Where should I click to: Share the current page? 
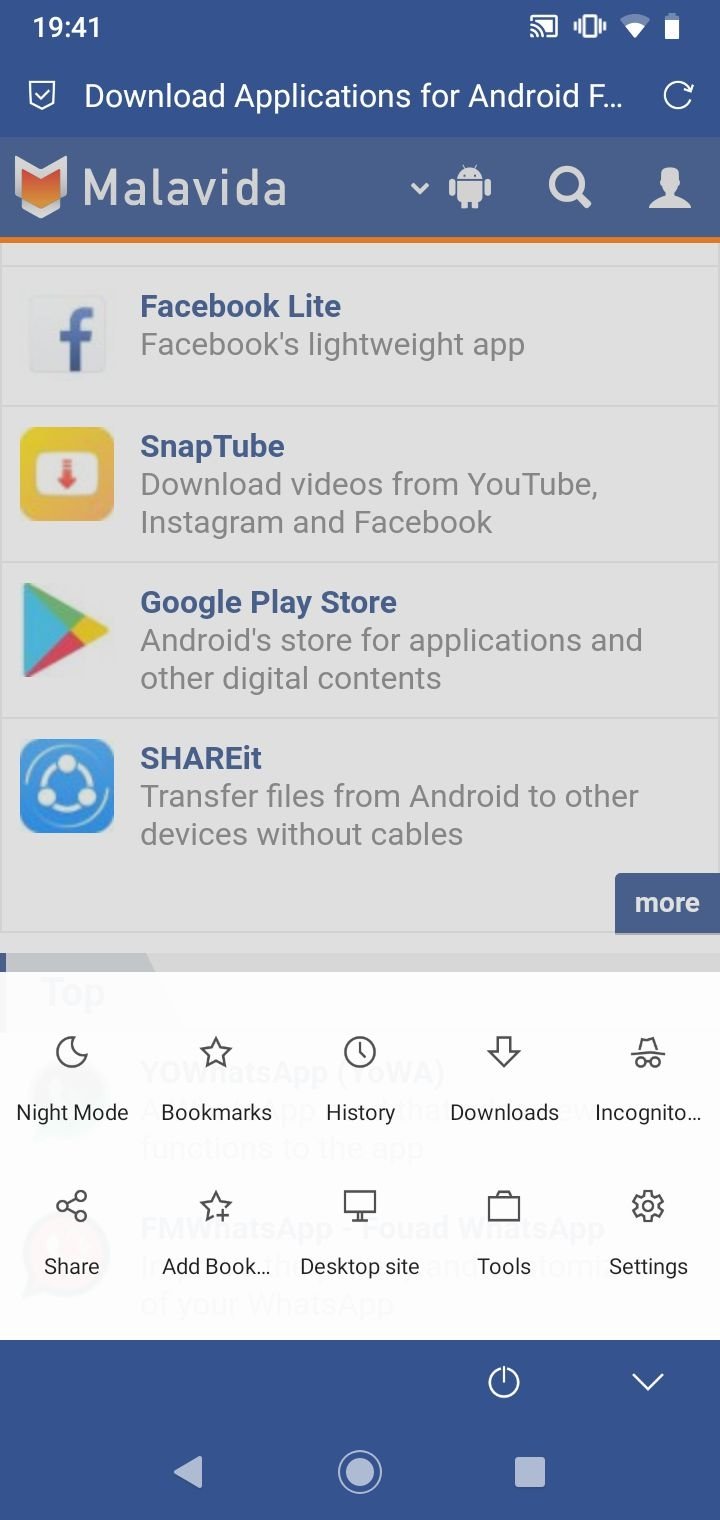coord(72,1233)
